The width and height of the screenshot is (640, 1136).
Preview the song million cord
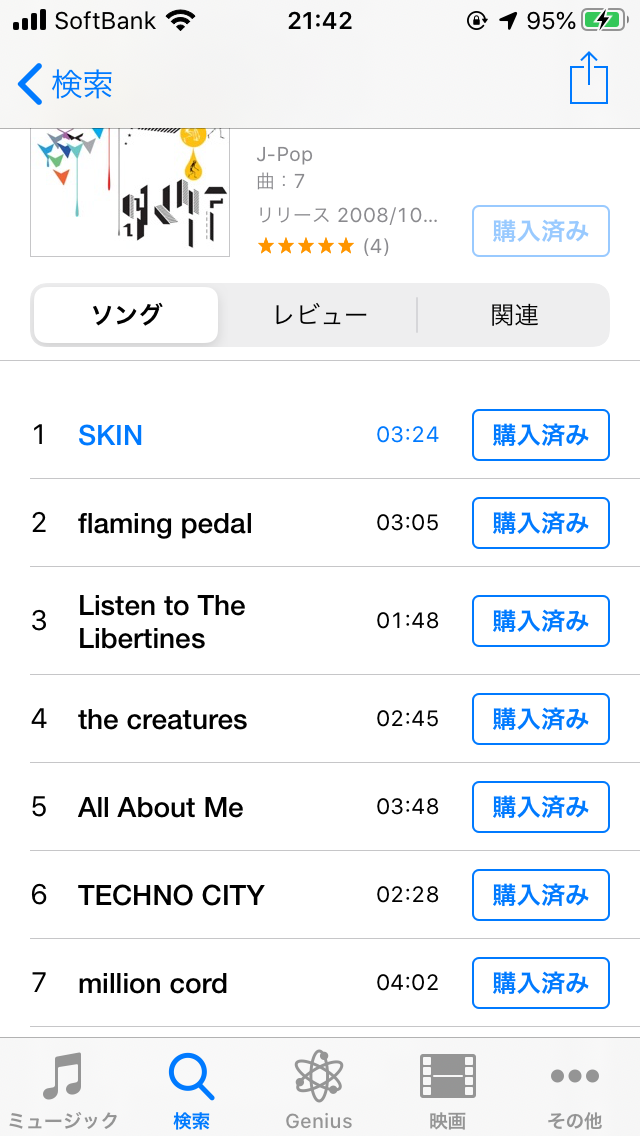coord(152,984)
